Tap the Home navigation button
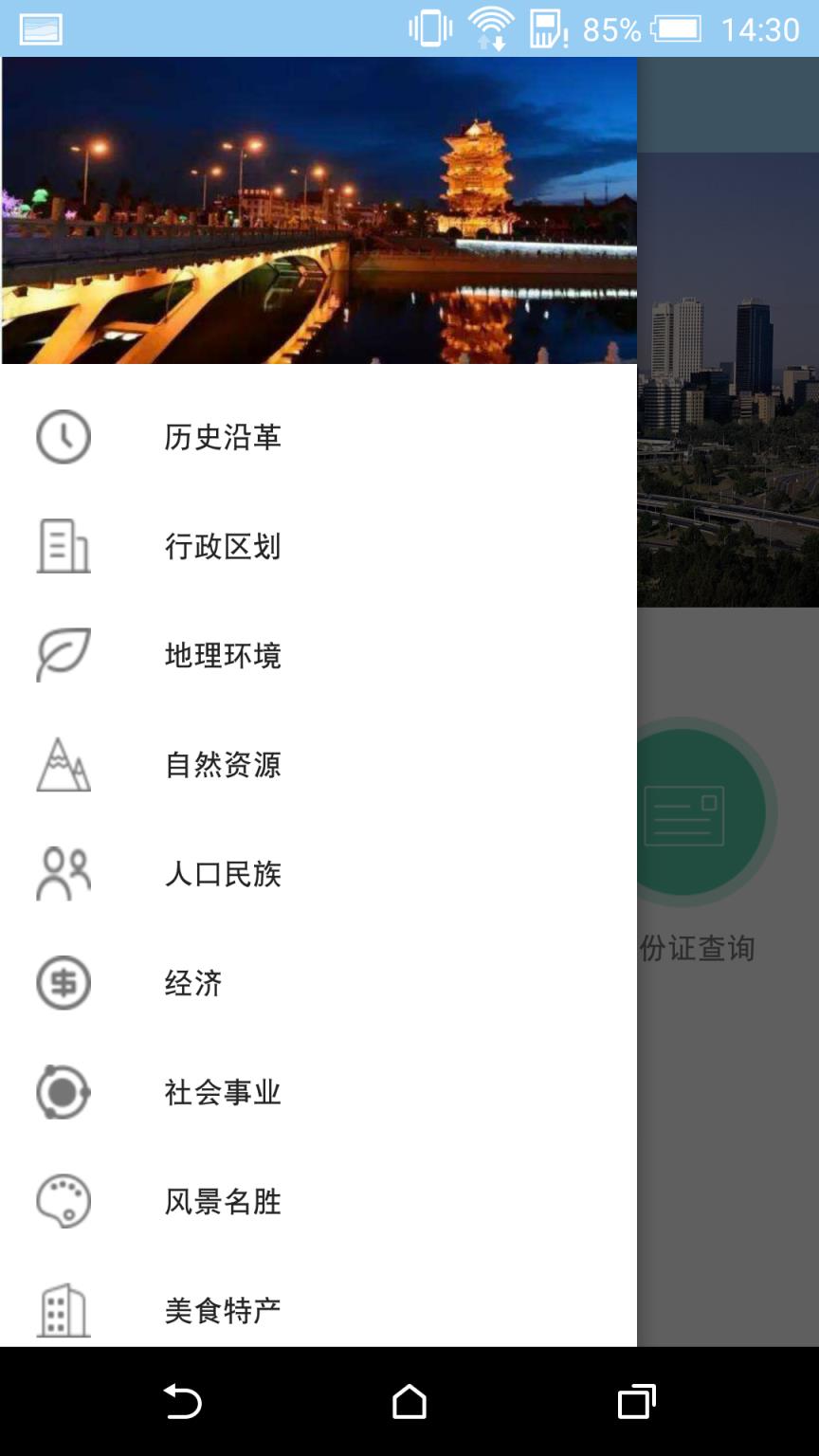819x1456 pixels. pos(409,1401)
